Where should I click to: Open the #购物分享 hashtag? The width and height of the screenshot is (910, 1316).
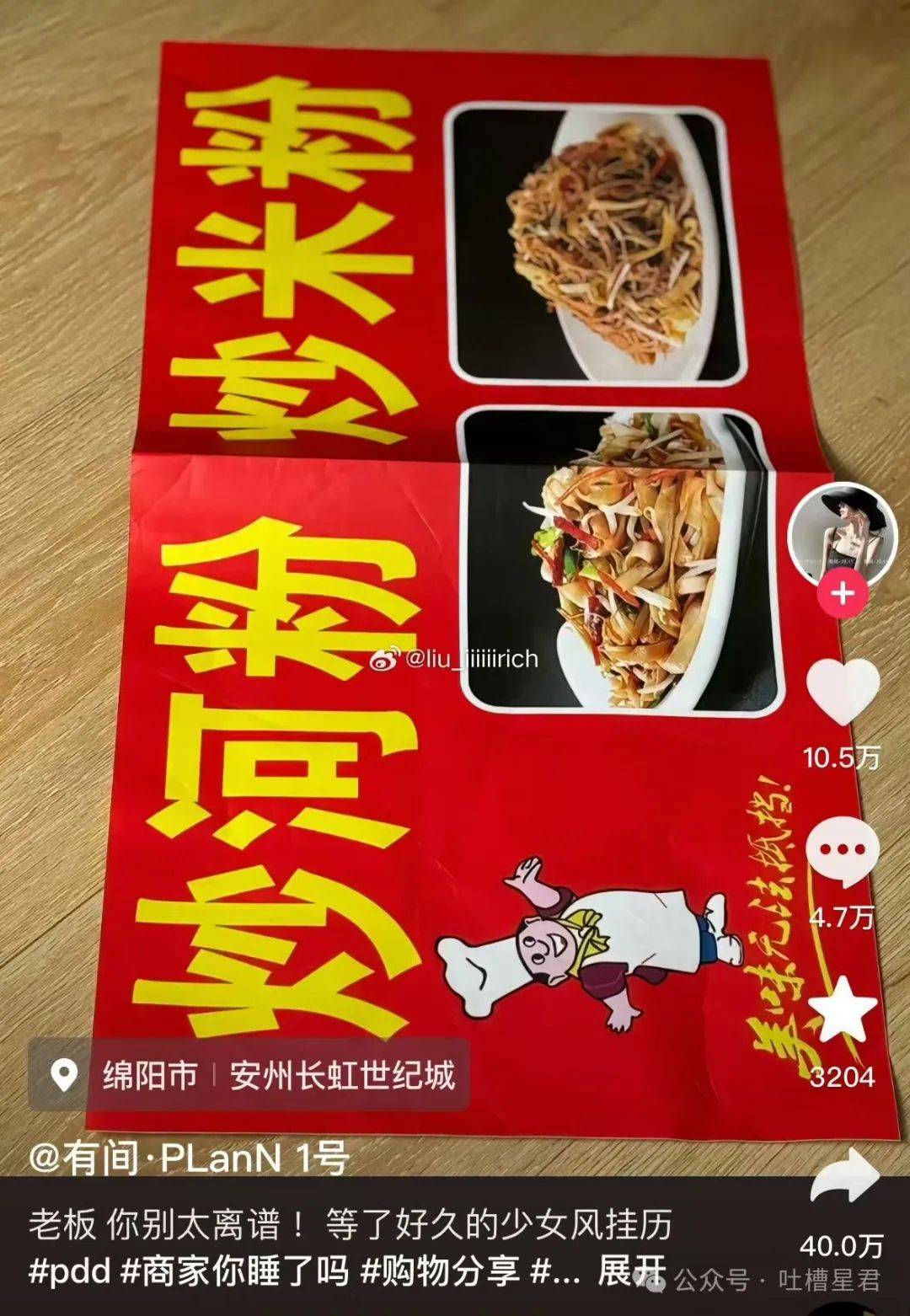tap(439, 1271)
